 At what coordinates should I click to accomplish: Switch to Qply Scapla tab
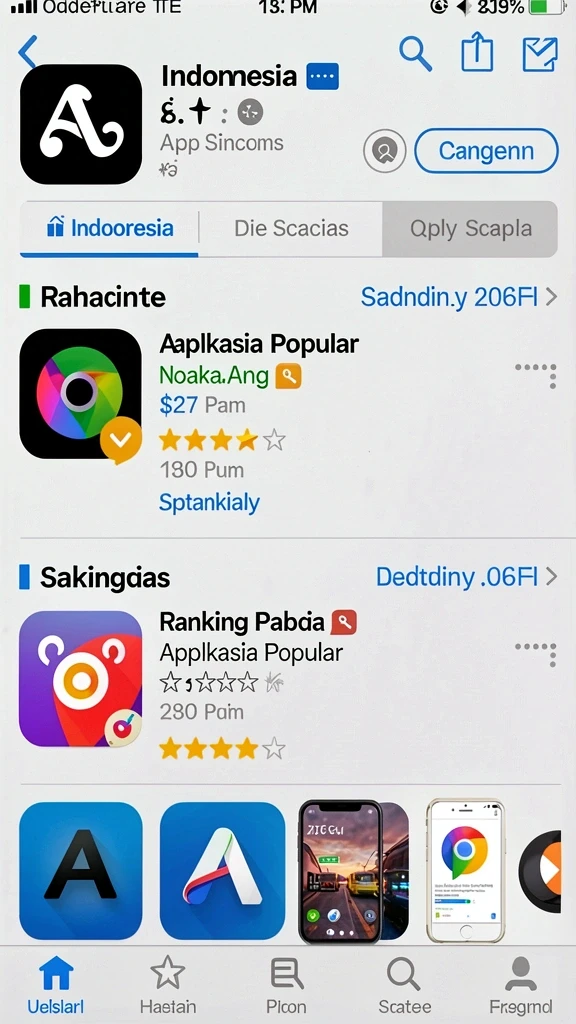click(x=470, y=229)
